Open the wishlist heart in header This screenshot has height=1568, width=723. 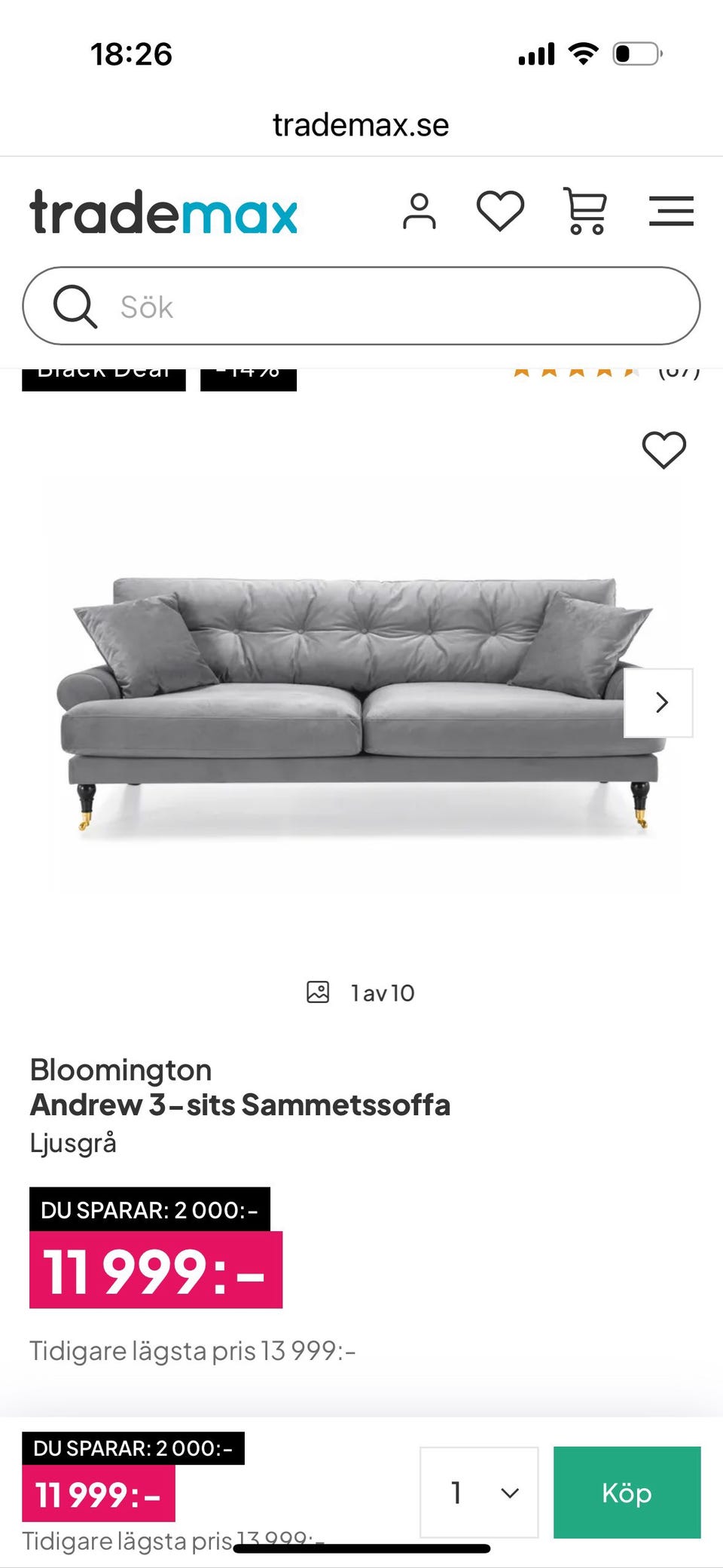tap(500, 211)
